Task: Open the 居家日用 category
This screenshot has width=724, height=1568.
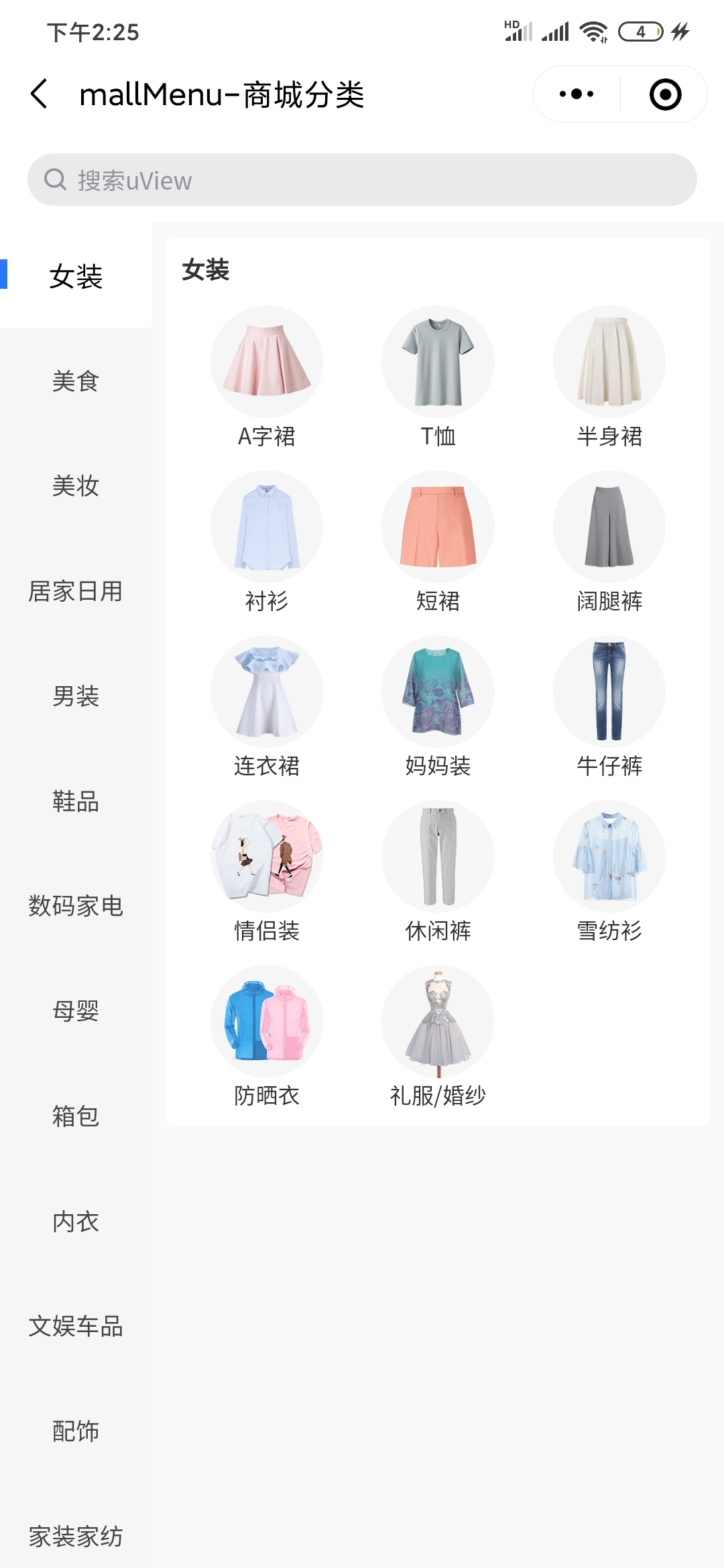Action: (x=75, y=591)
